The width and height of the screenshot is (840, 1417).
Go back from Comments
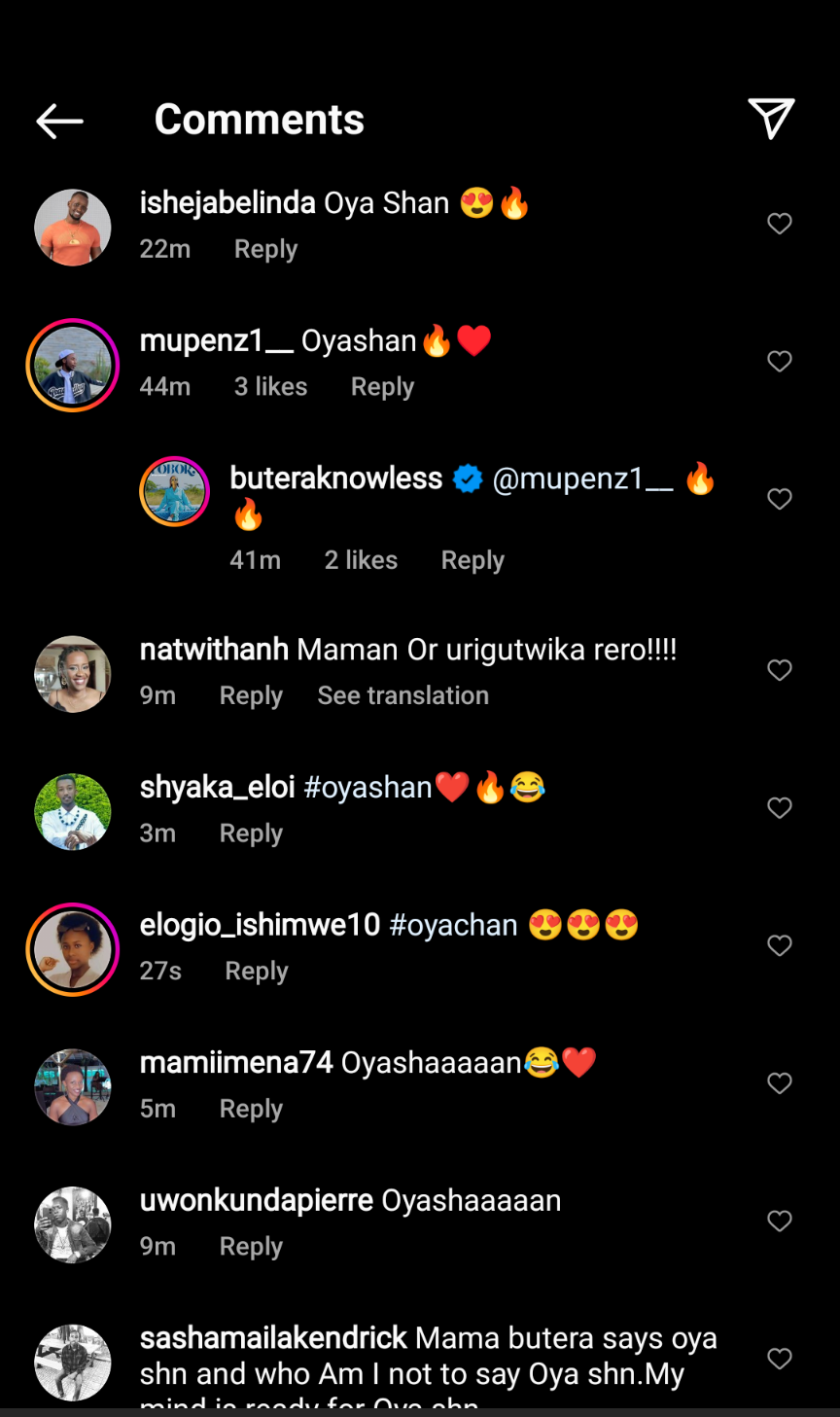[x=59, y=121]
